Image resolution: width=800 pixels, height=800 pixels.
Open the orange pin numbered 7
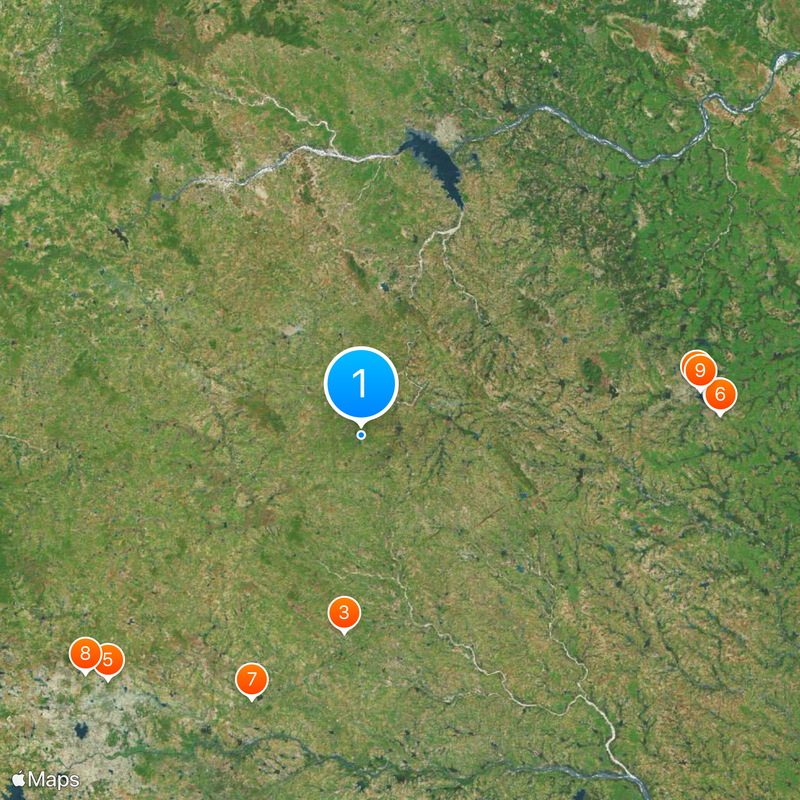pos(252,681)
